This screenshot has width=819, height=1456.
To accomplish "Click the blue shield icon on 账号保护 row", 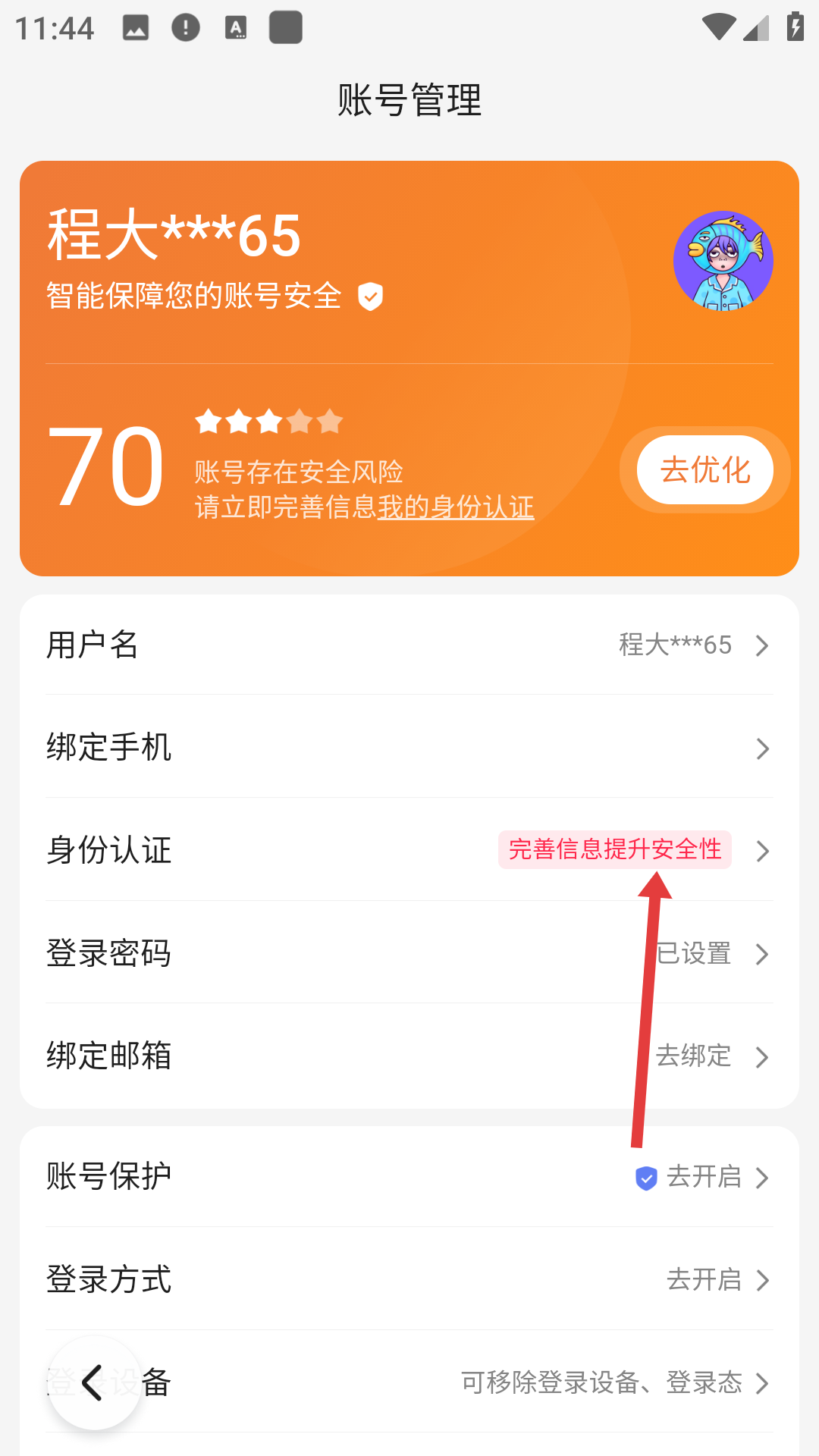I will click(x=646, y=1178).
